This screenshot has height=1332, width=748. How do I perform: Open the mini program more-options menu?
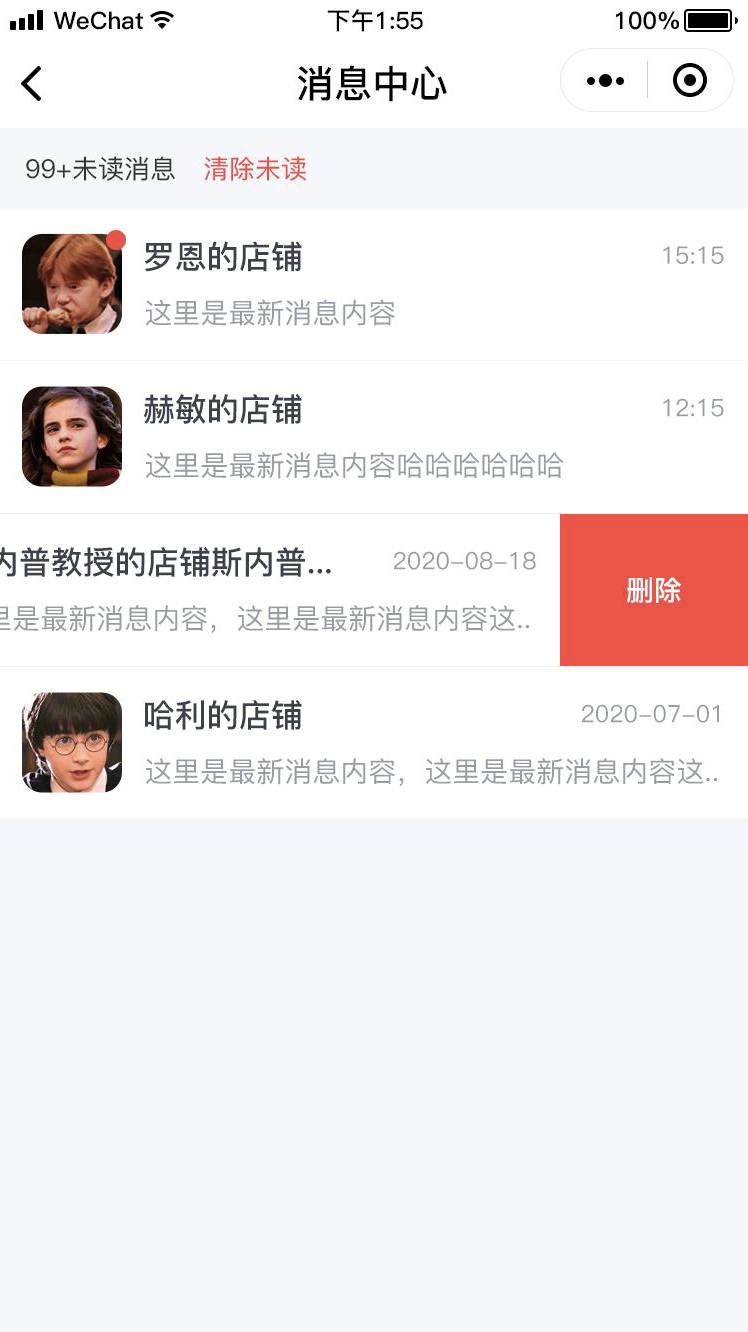pyautogui.click(x=605, y=81)
